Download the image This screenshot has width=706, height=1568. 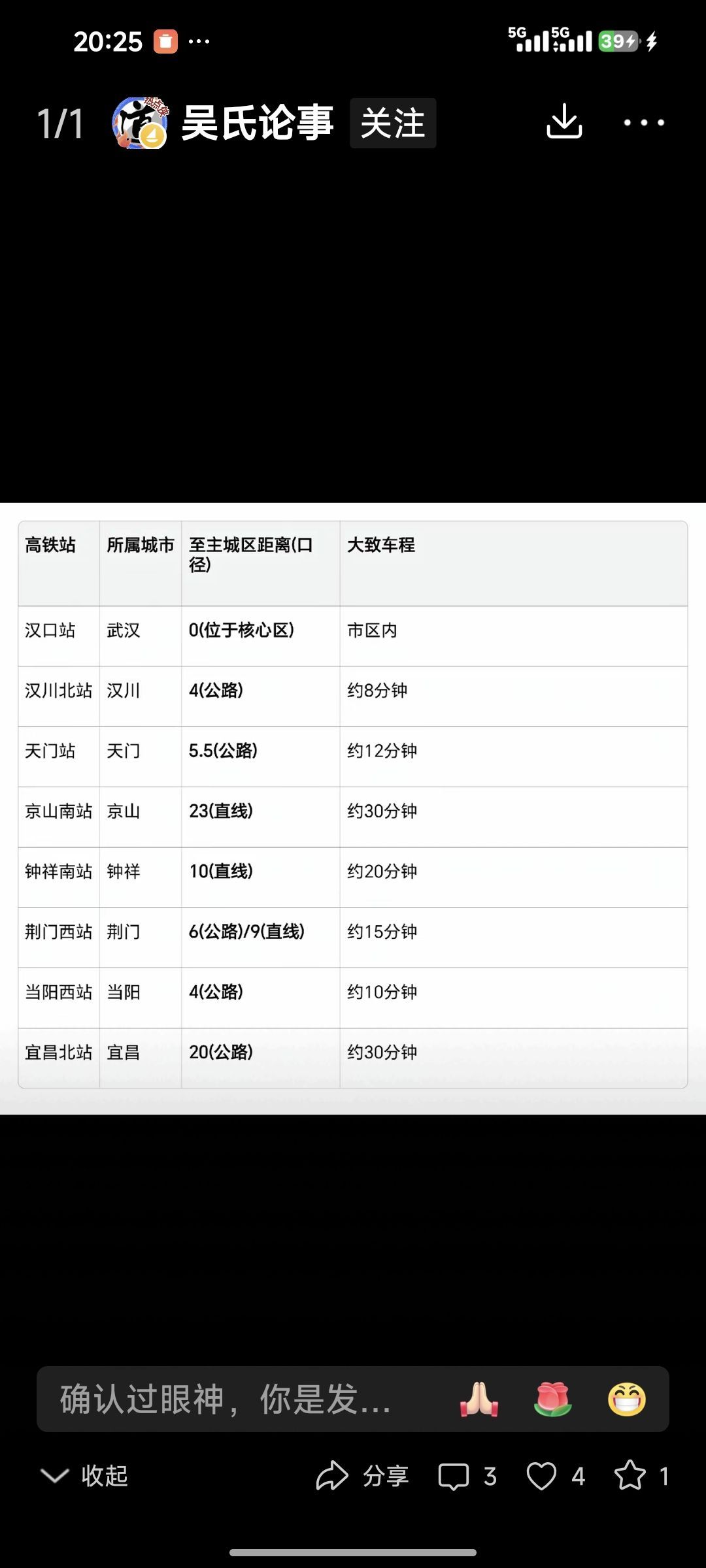coord(563,122)
